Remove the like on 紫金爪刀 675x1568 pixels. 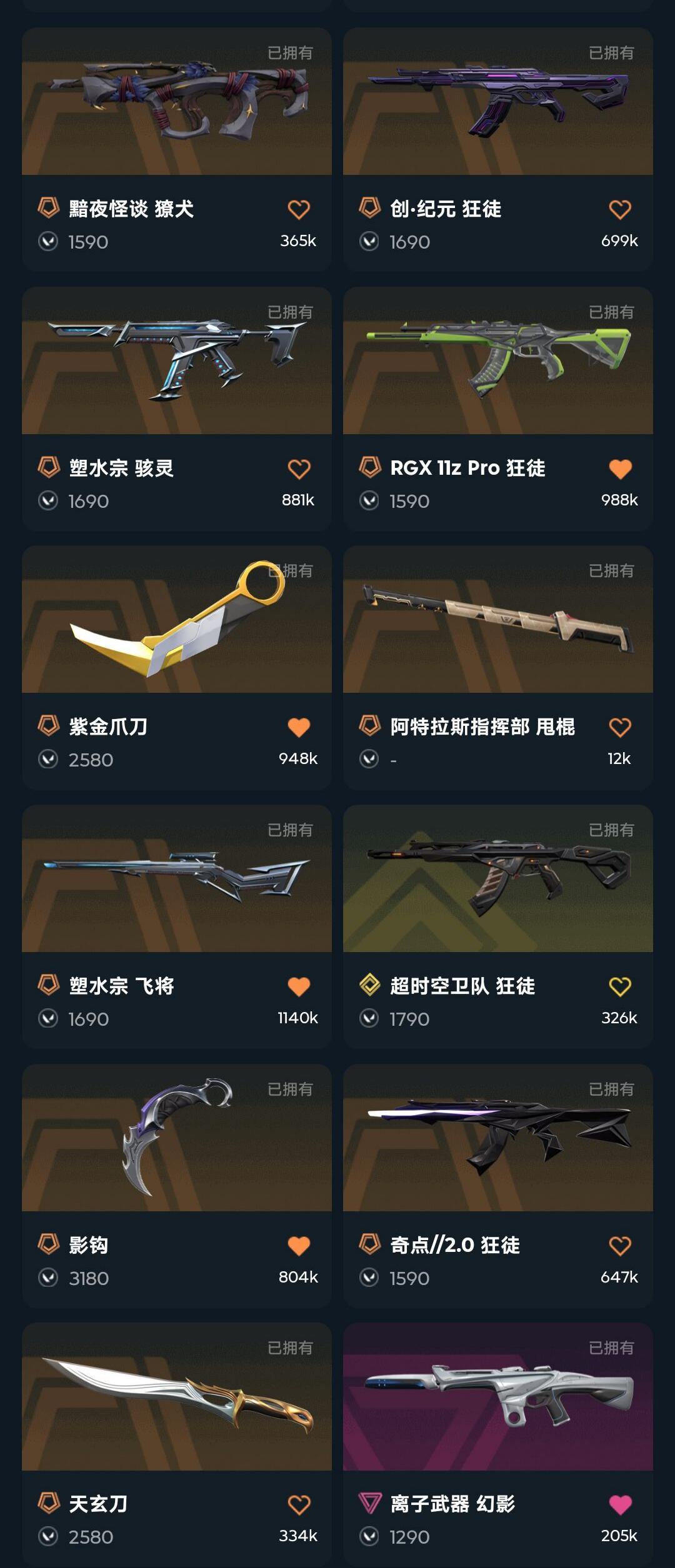299,727
